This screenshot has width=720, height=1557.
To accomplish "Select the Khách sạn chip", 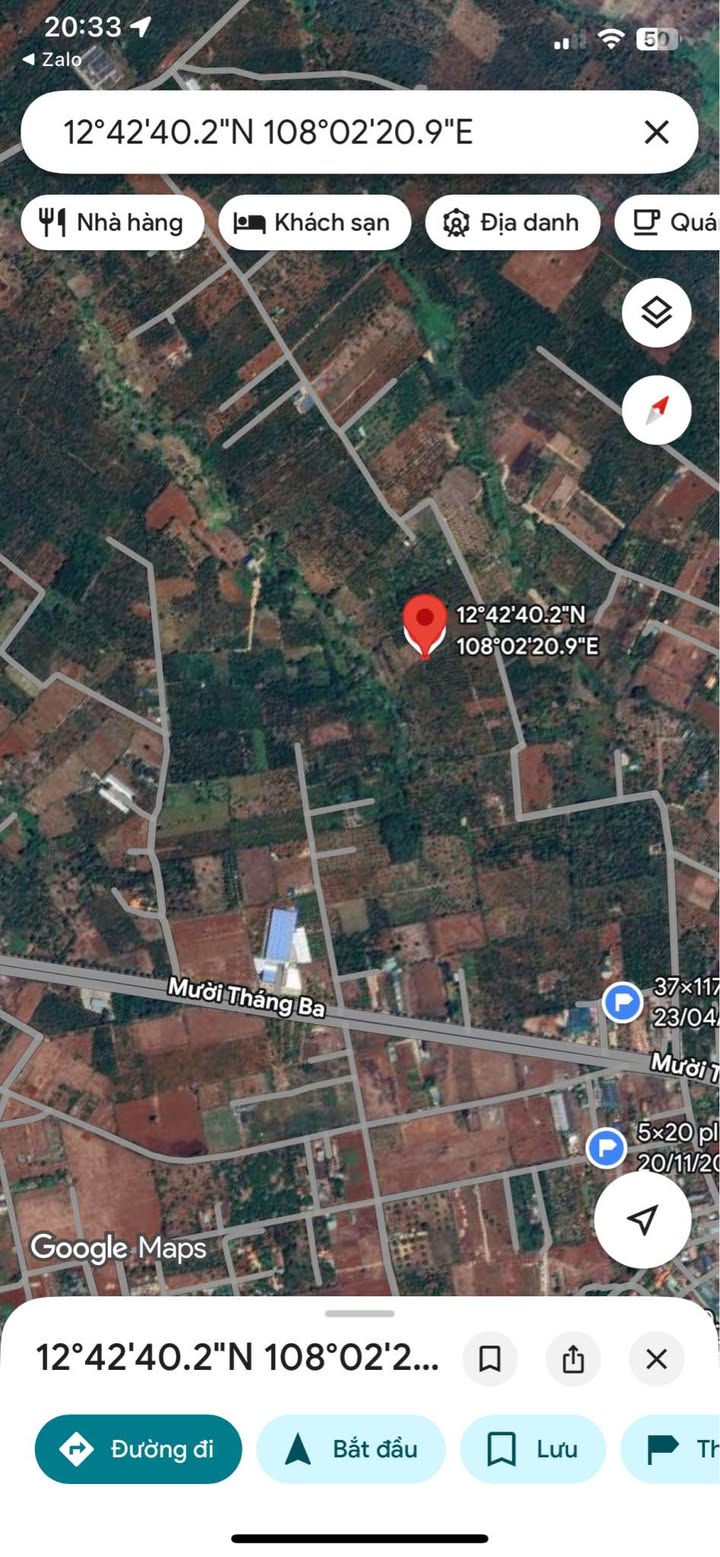I will [x=314, y=222].
